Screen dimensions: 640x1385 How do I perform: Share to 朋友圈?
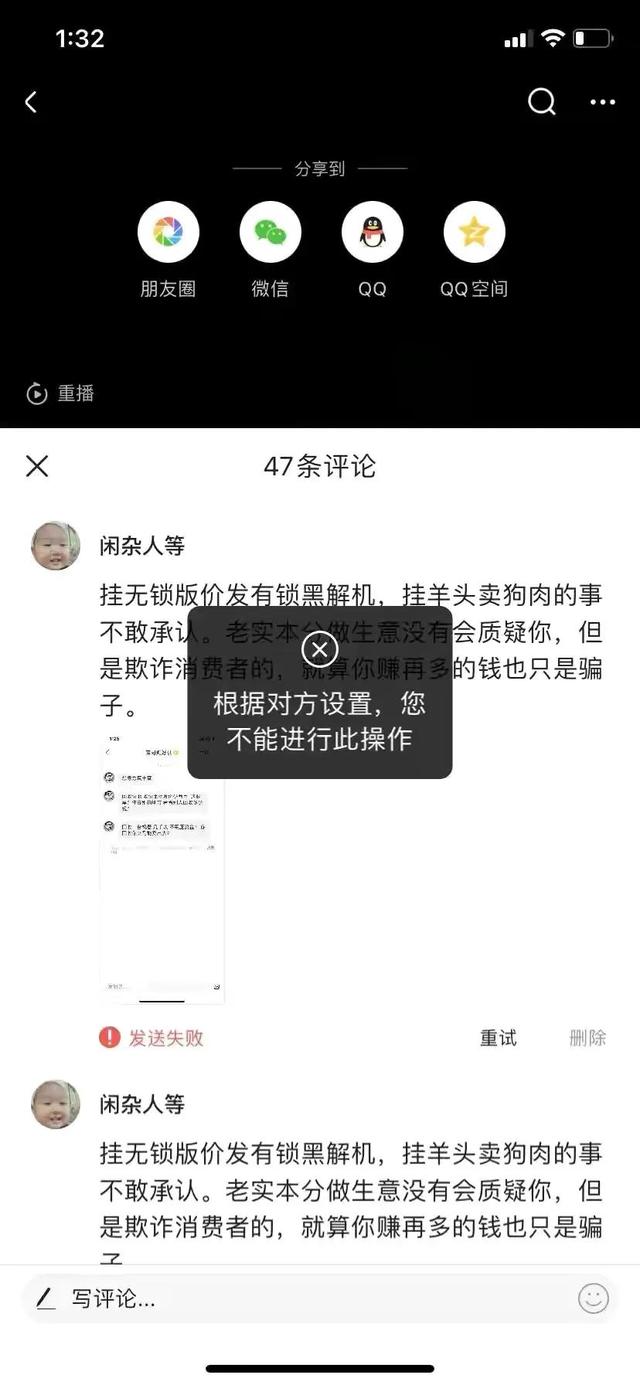(168, 232)
